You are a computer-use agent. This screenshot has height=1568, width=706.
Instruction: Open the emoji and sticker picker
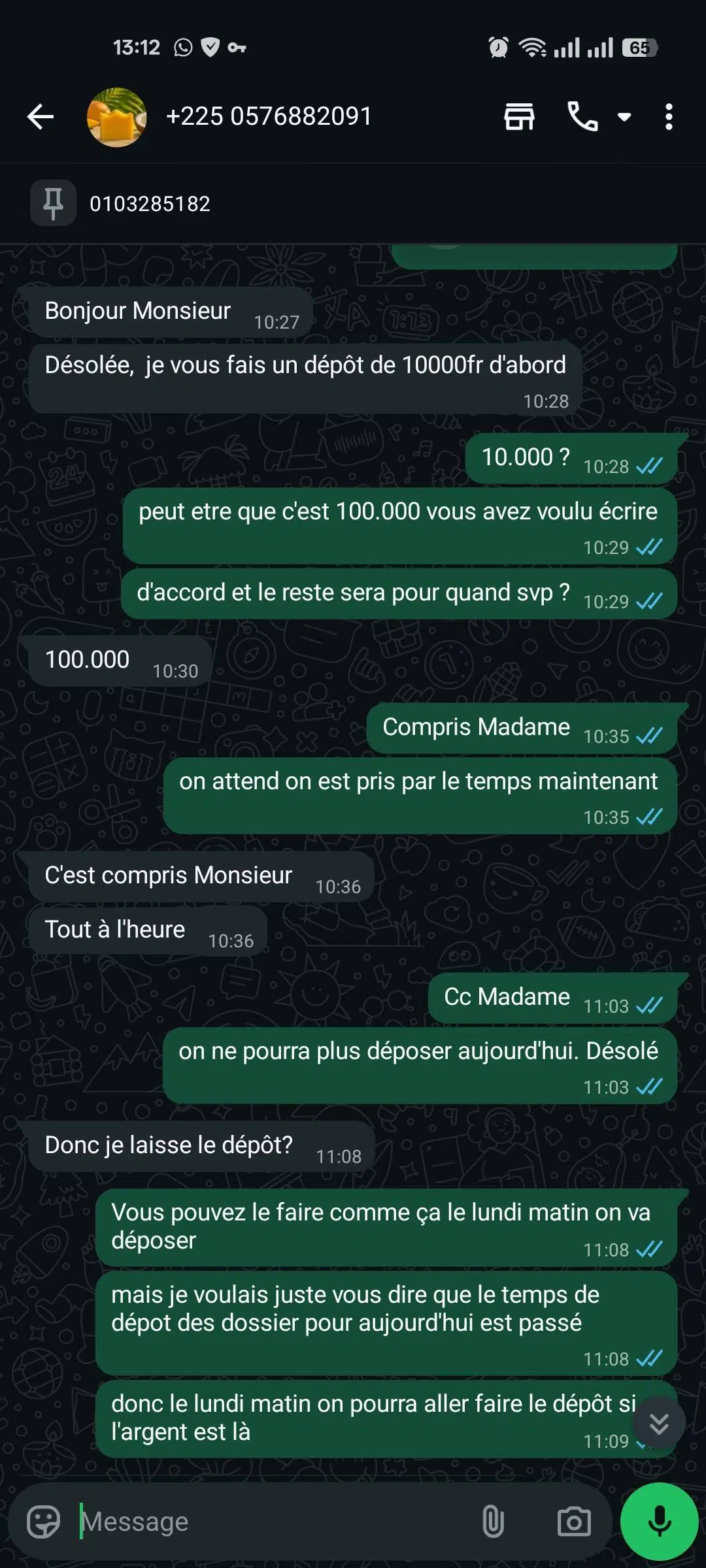click(43, 1522)
